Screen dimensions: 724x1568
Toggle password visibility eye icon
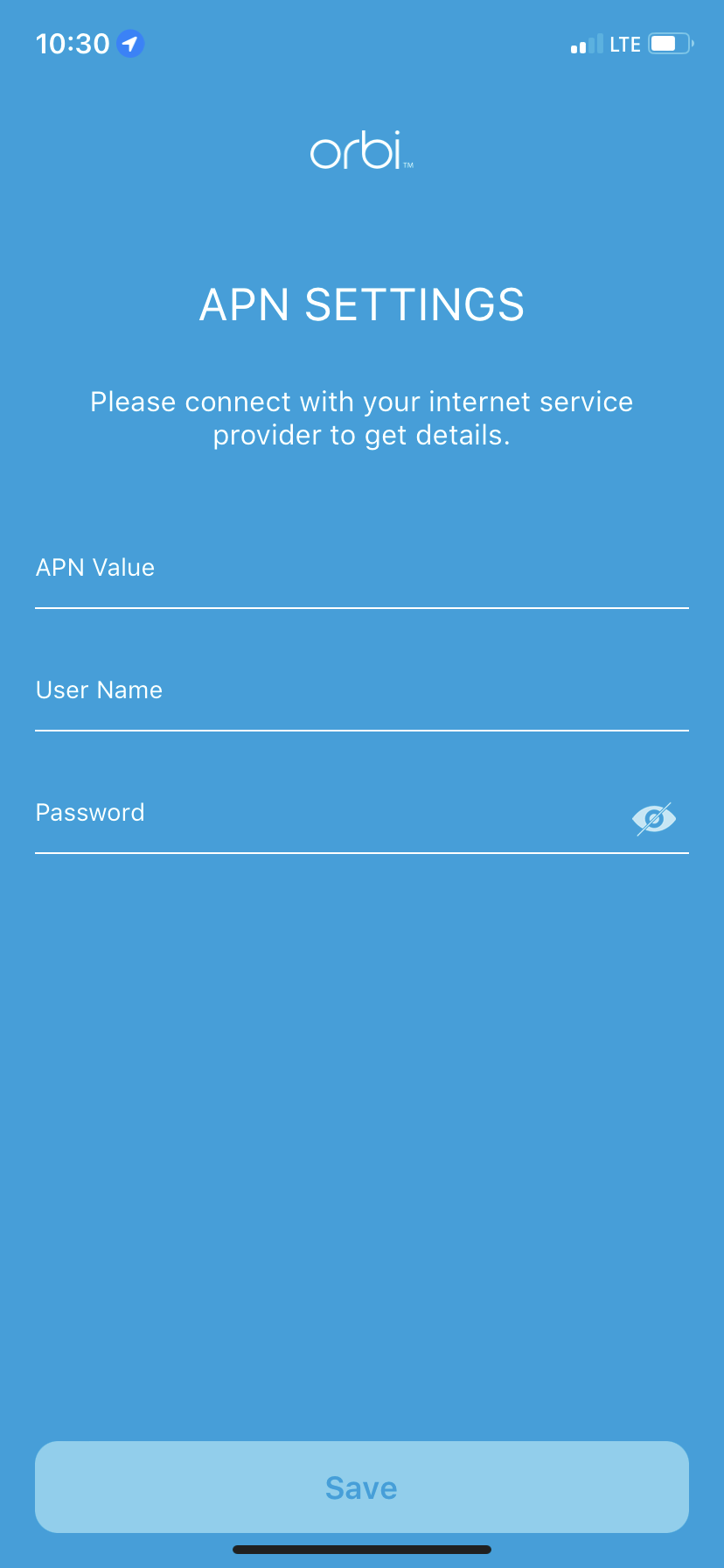point(653,819)
